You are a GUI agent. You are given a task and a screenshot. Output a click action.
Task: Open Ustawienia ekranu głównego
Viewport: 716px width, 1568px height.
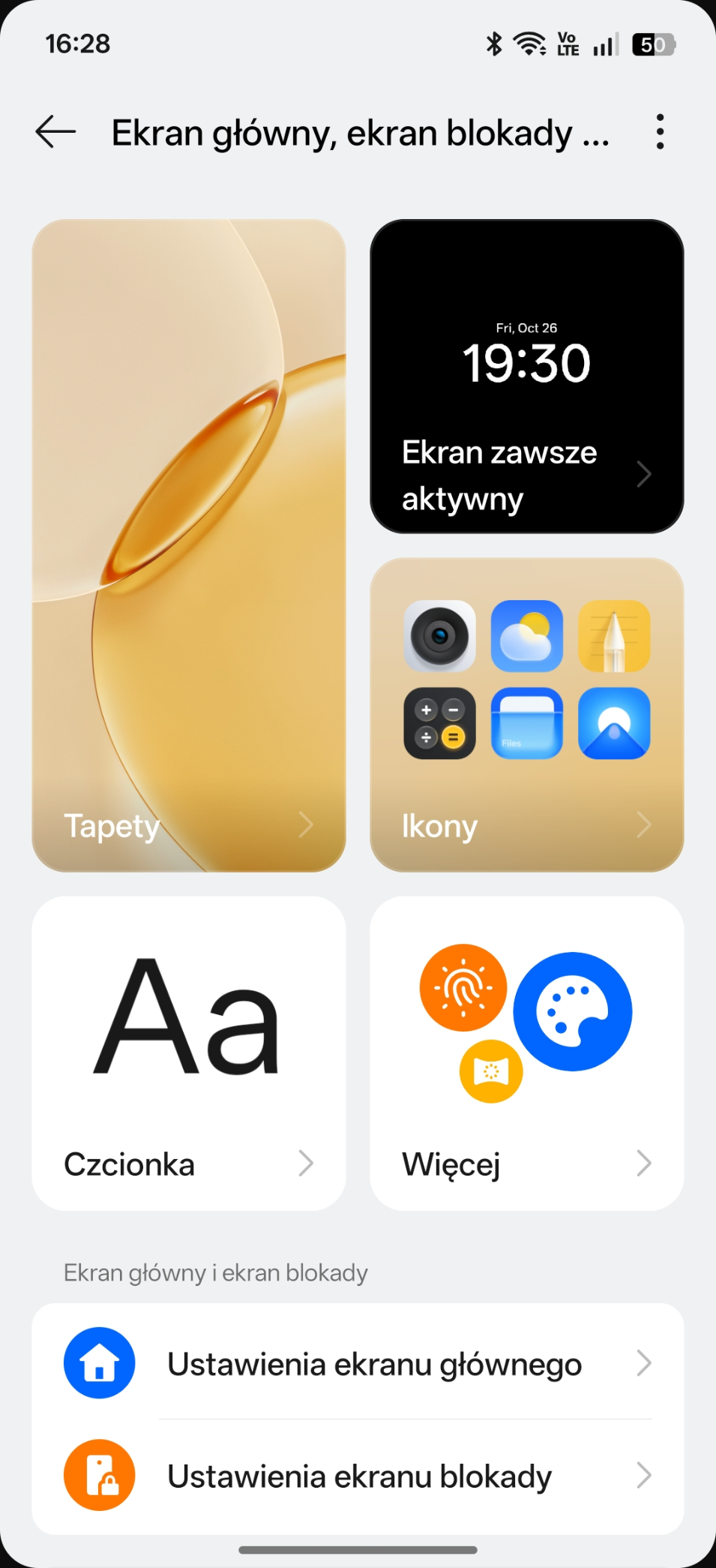point(358,1363)
